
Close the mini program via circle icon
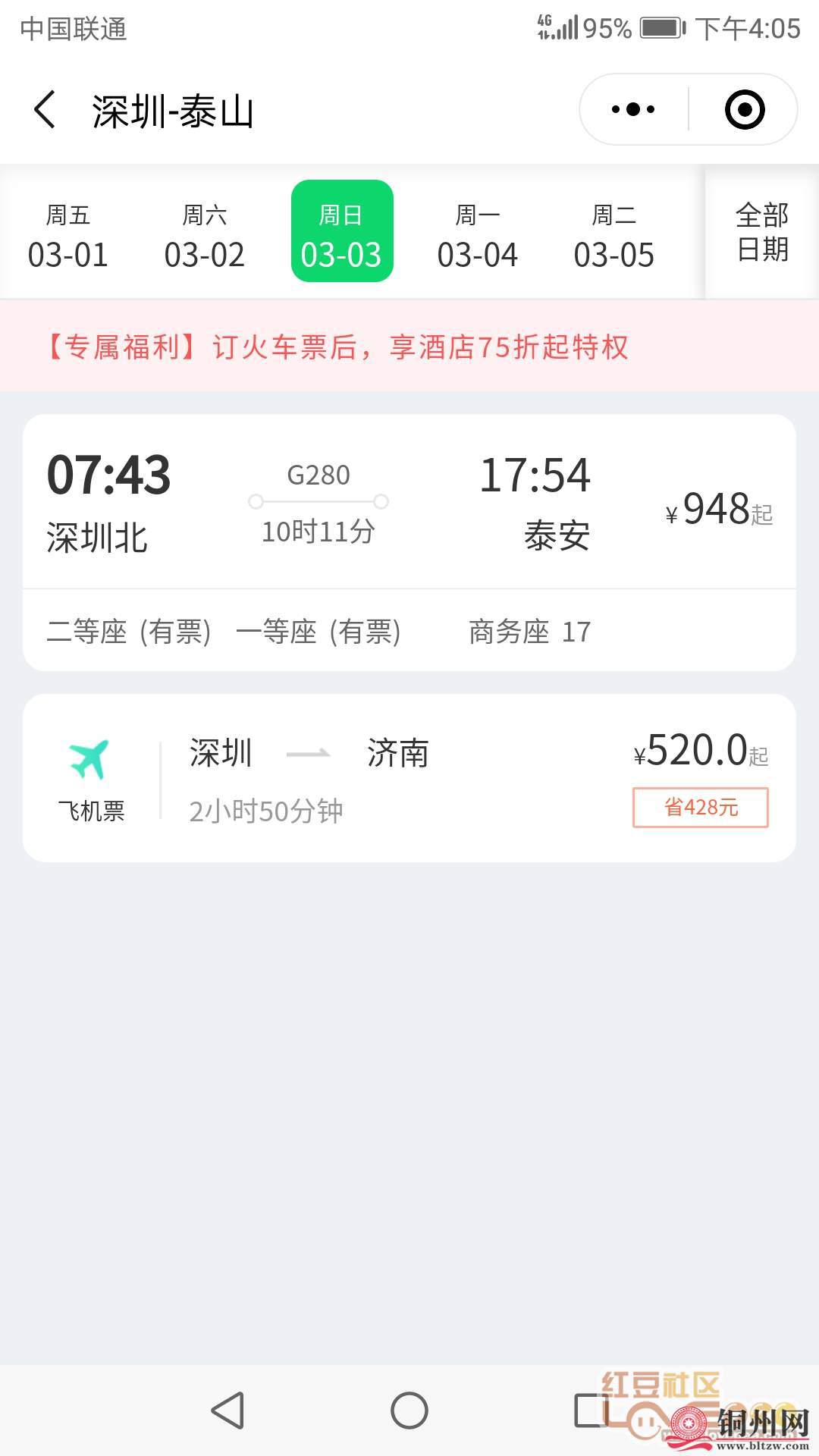(x=744, y=110)
